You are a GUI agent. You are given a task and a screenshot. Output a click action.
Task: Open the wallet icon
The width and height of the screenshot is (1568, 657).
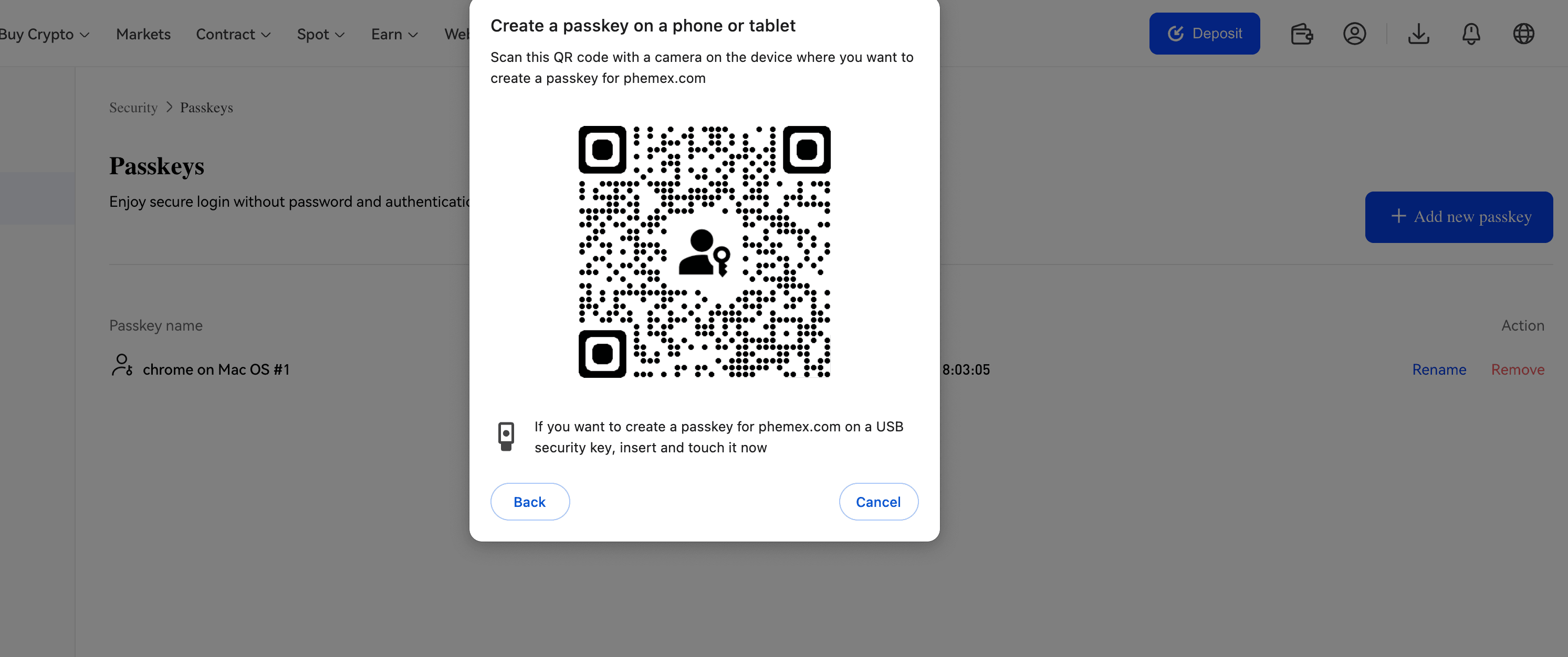click(1301, 34)
